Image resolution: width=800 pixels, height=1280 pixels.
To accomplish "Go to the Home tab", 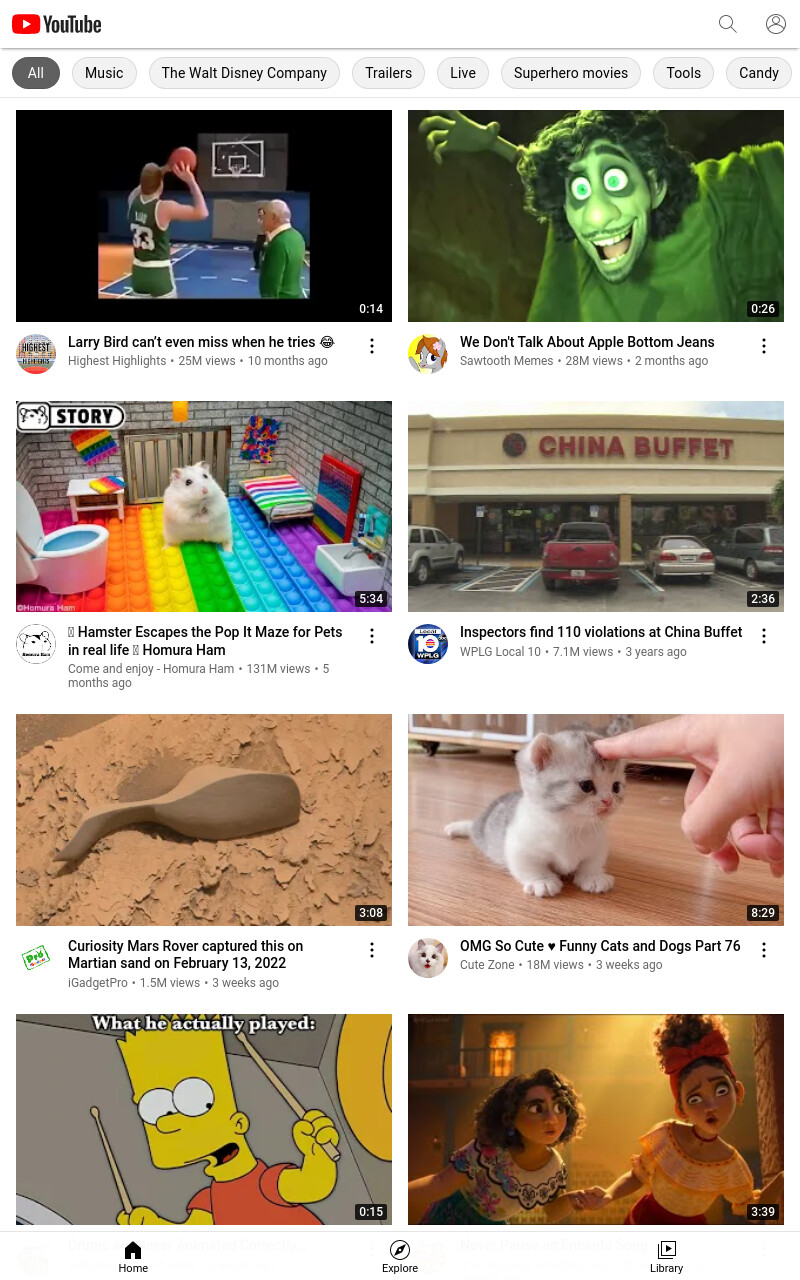I will click(133, 1256).
